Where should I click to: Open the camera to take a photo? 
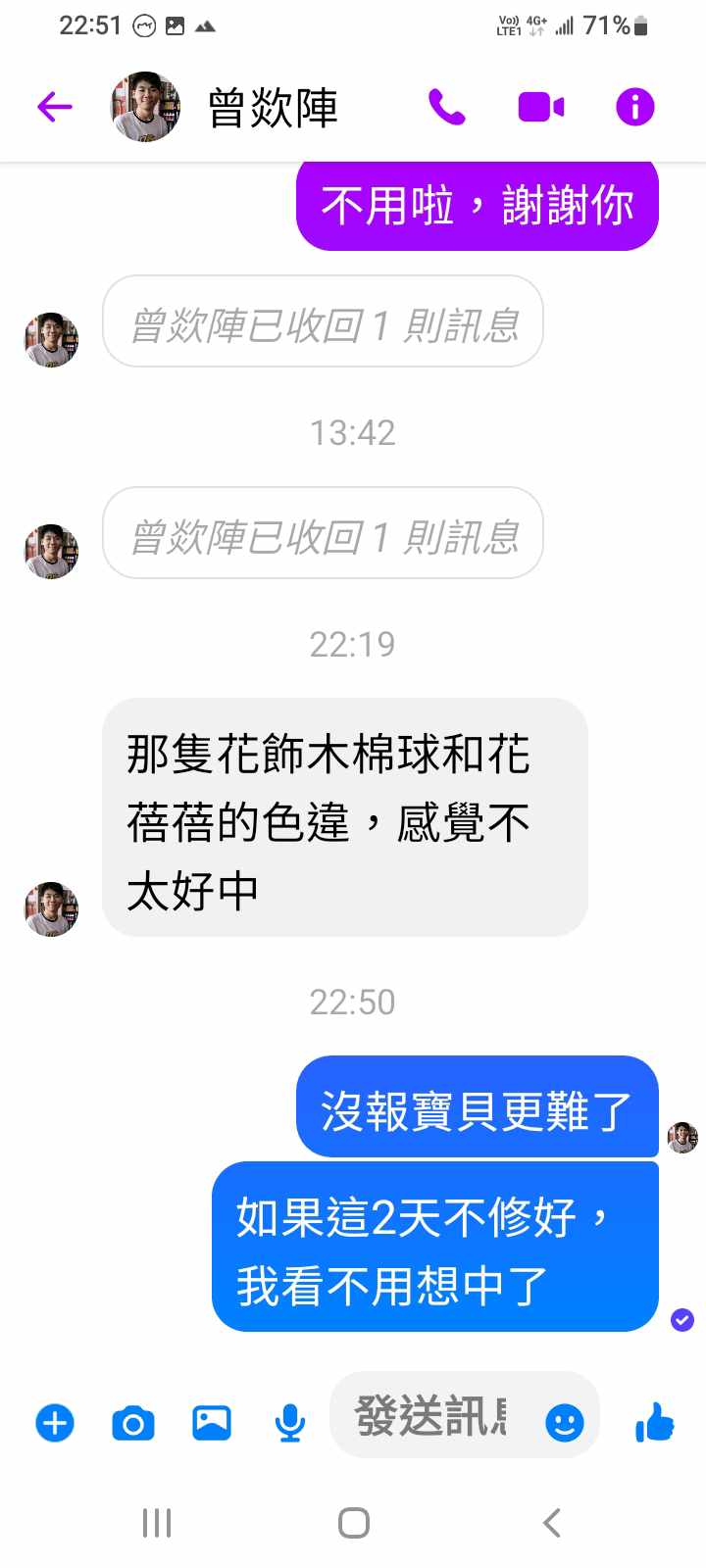pyautogui.click(x=133, y=1422)
